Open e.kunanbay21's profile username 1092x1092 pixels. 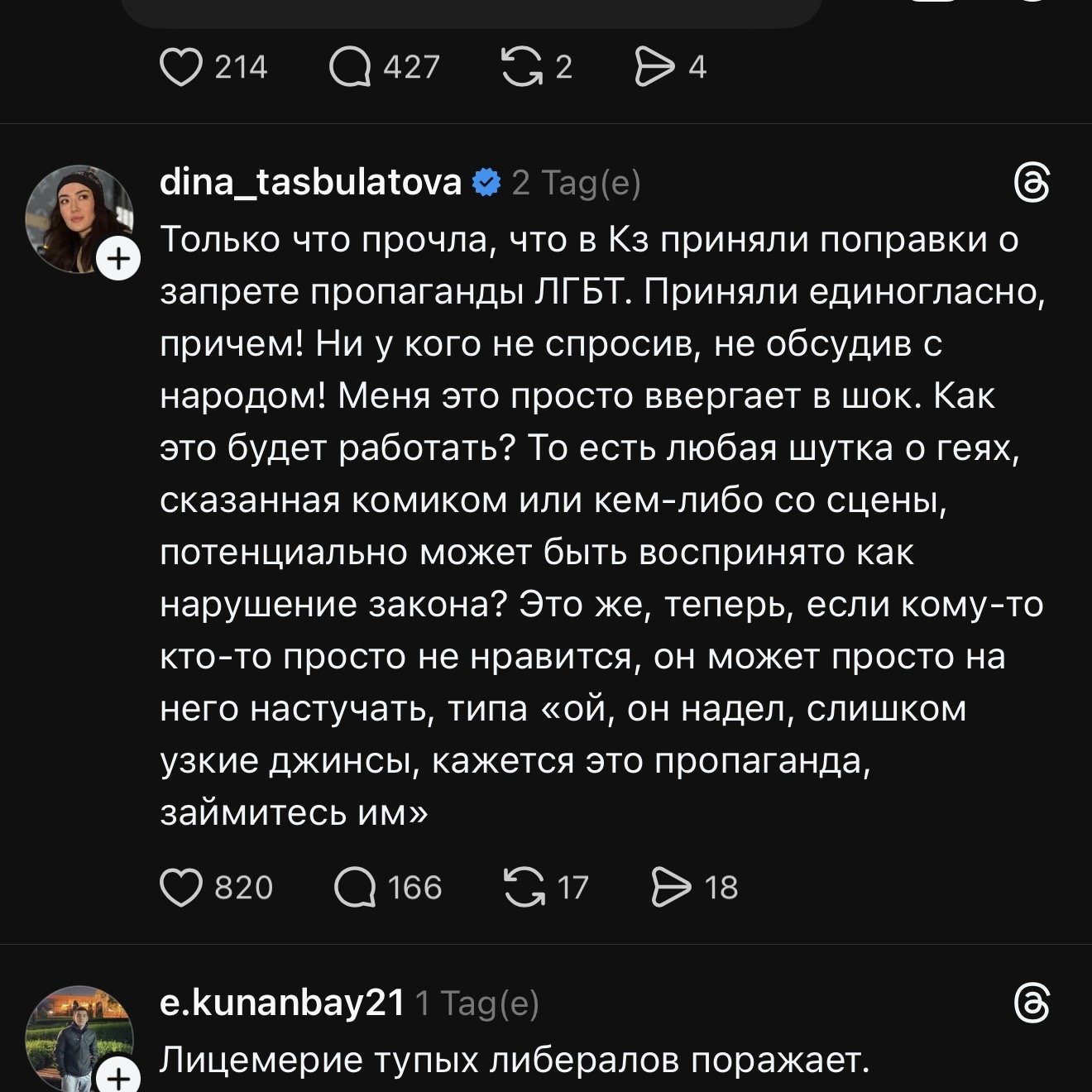pyautogui.click(x=281, y=1003)
